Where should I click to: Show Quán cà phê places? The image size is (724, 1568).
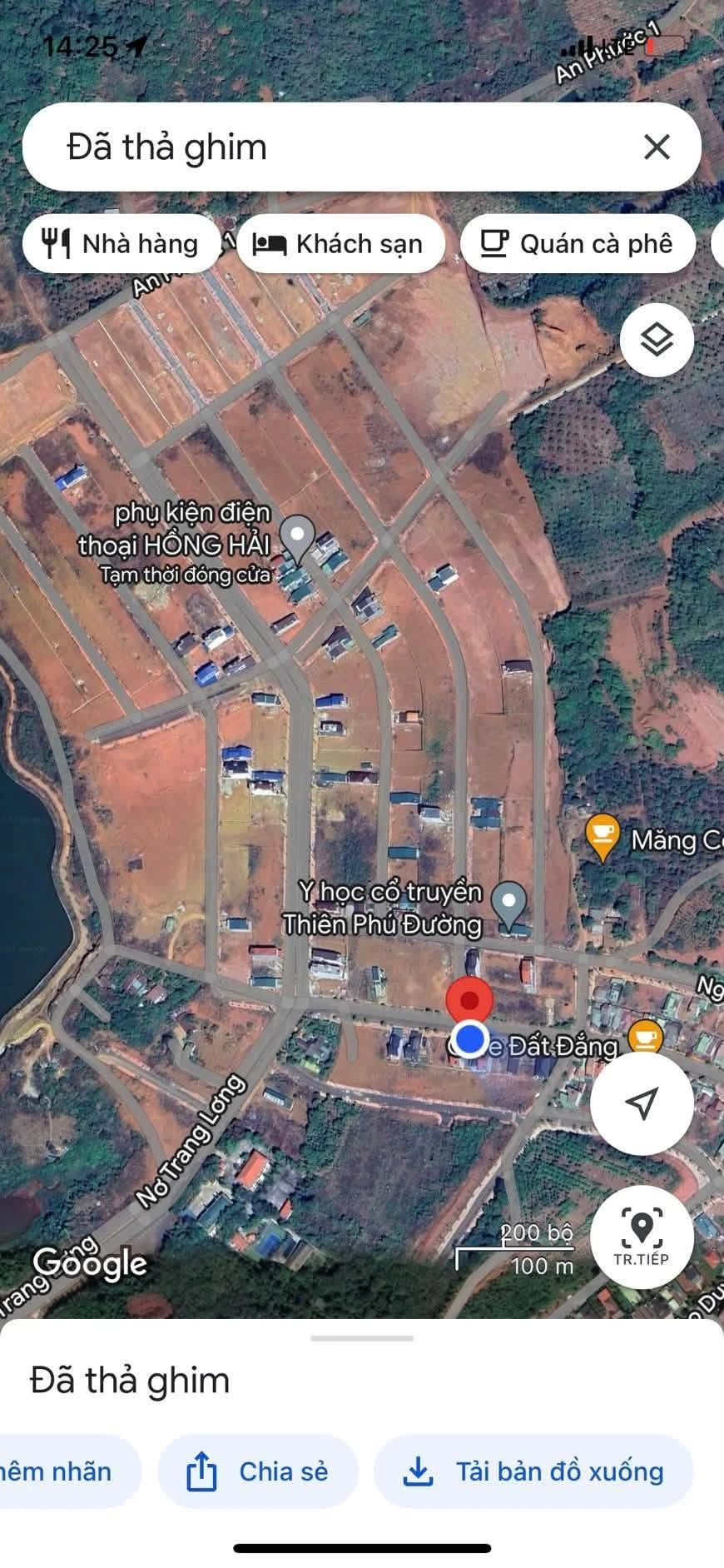point(578,244)
